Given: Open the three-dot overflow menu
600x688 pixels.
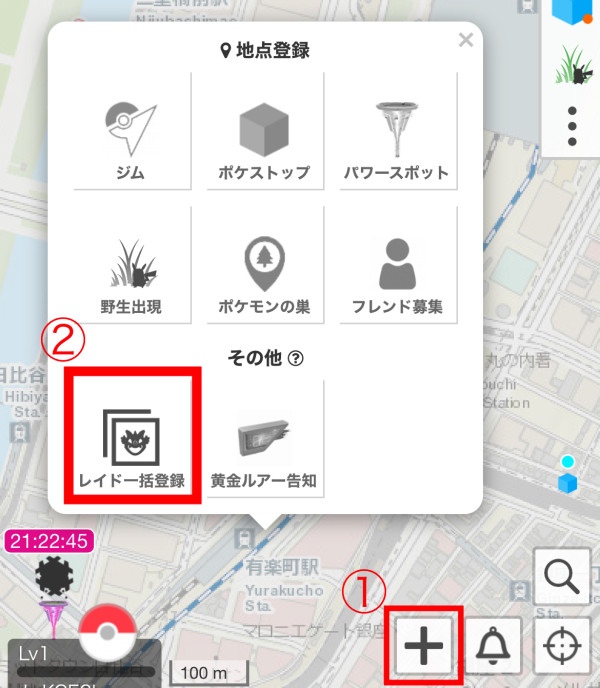Looking at the screenshot, I should [572, 125].
